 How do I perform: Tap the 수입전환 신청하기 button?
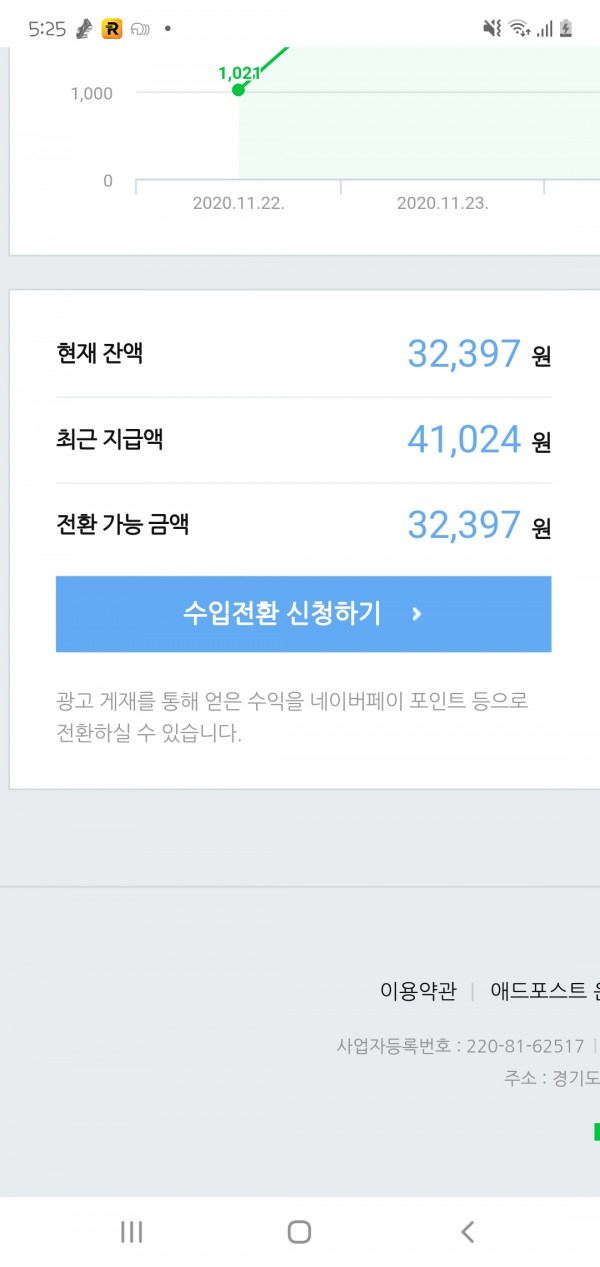[303, 614]
